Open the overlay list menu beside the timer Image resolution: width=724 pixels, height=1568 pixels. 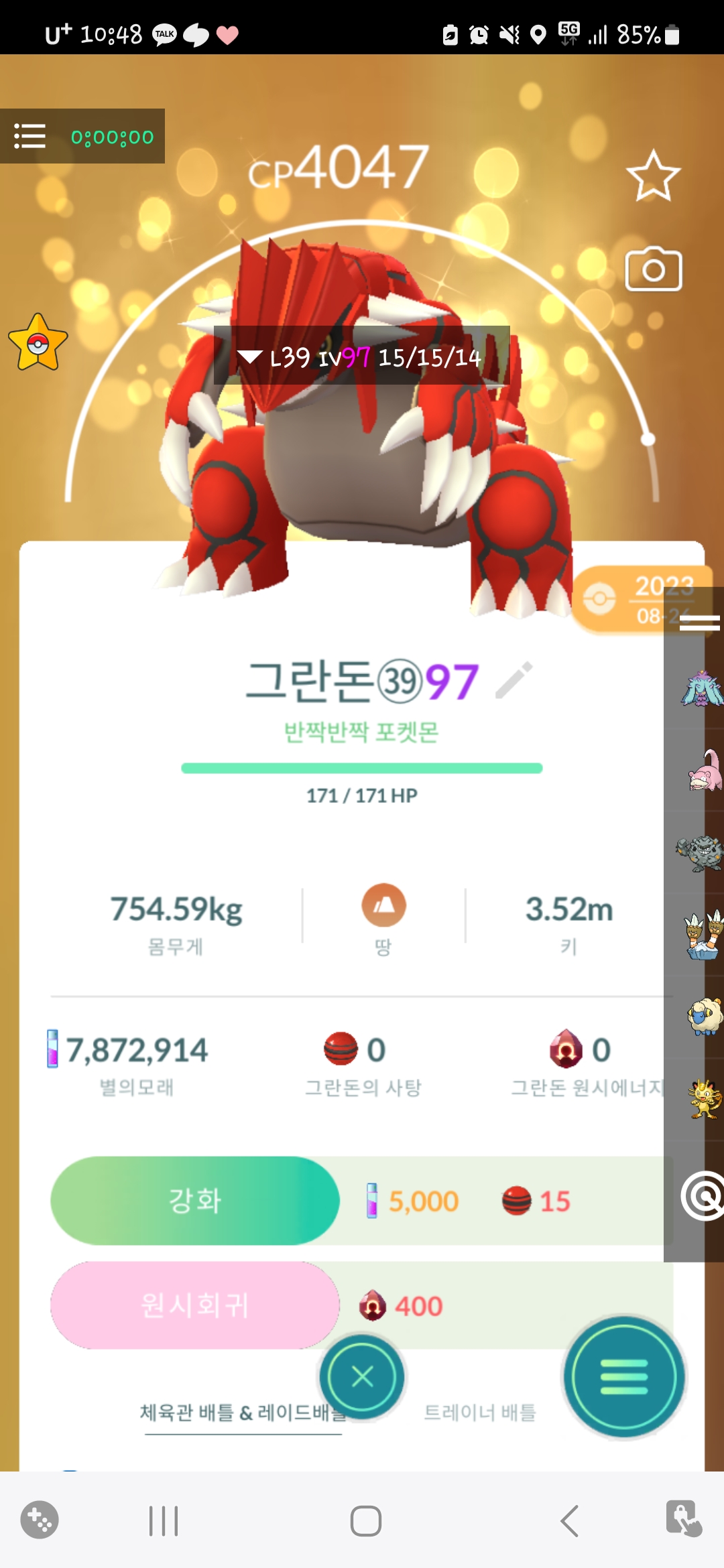[29, 136]
